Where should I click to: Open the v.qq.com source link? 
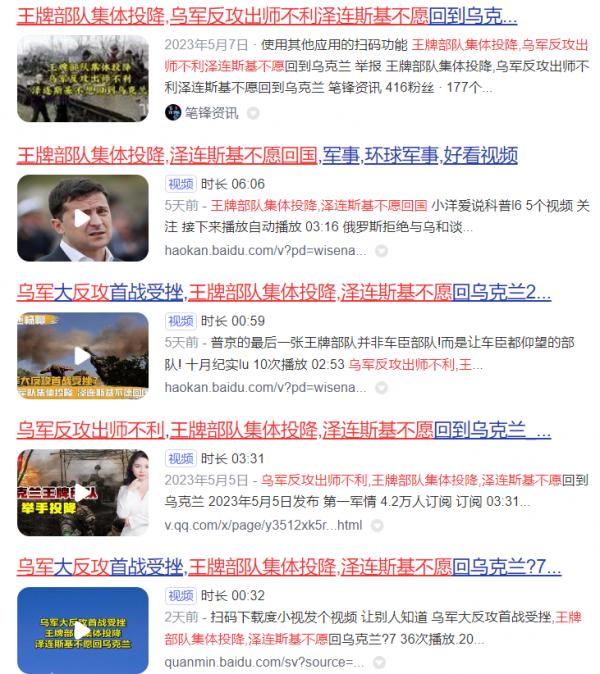pyautogui.click(x=263, y=524)
